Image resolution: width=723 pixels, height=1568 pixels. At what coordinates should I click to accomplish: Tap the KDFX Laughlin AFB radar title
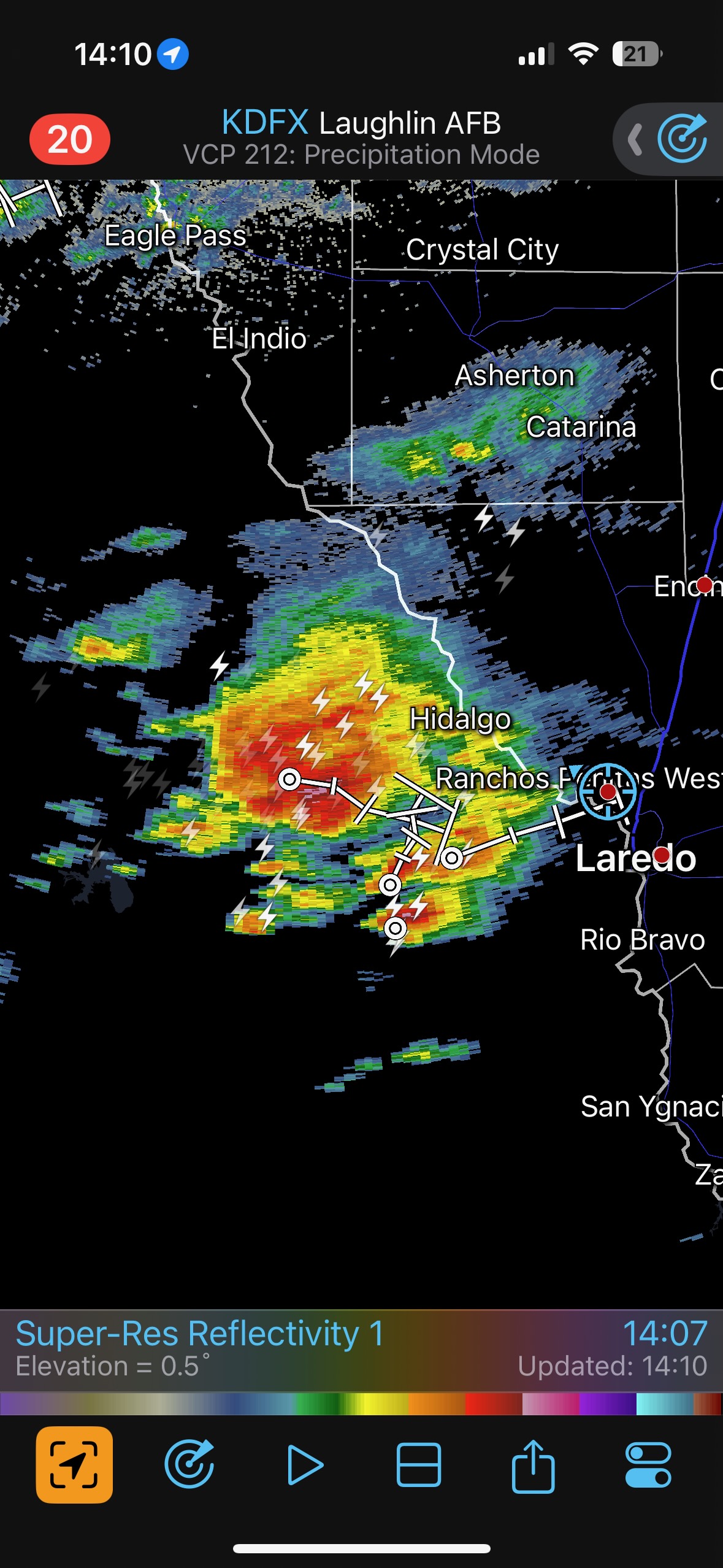click(x=361, y=123)
